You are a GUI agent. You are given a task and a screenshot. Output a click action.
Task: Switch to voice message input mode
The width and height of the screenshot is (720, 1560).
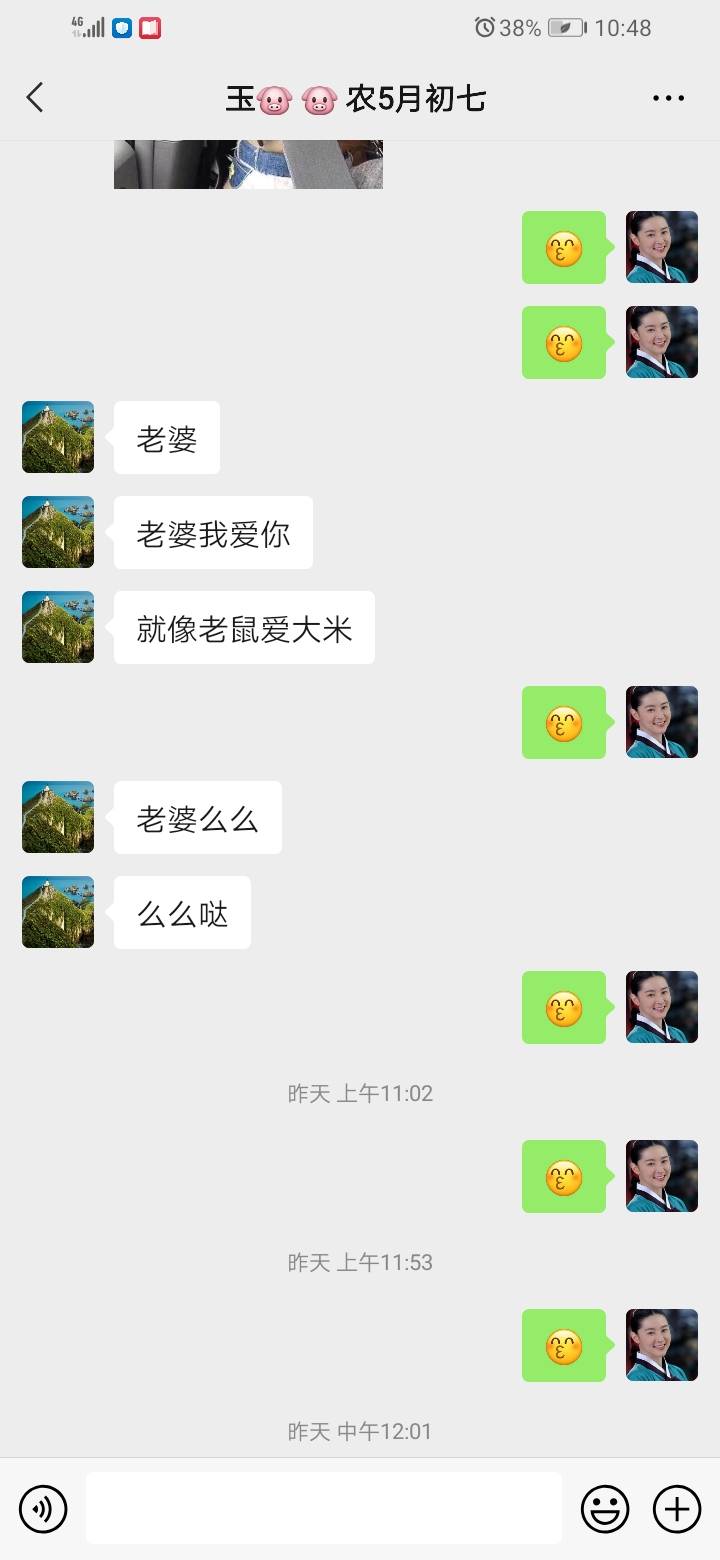[x=42, y=1508]
